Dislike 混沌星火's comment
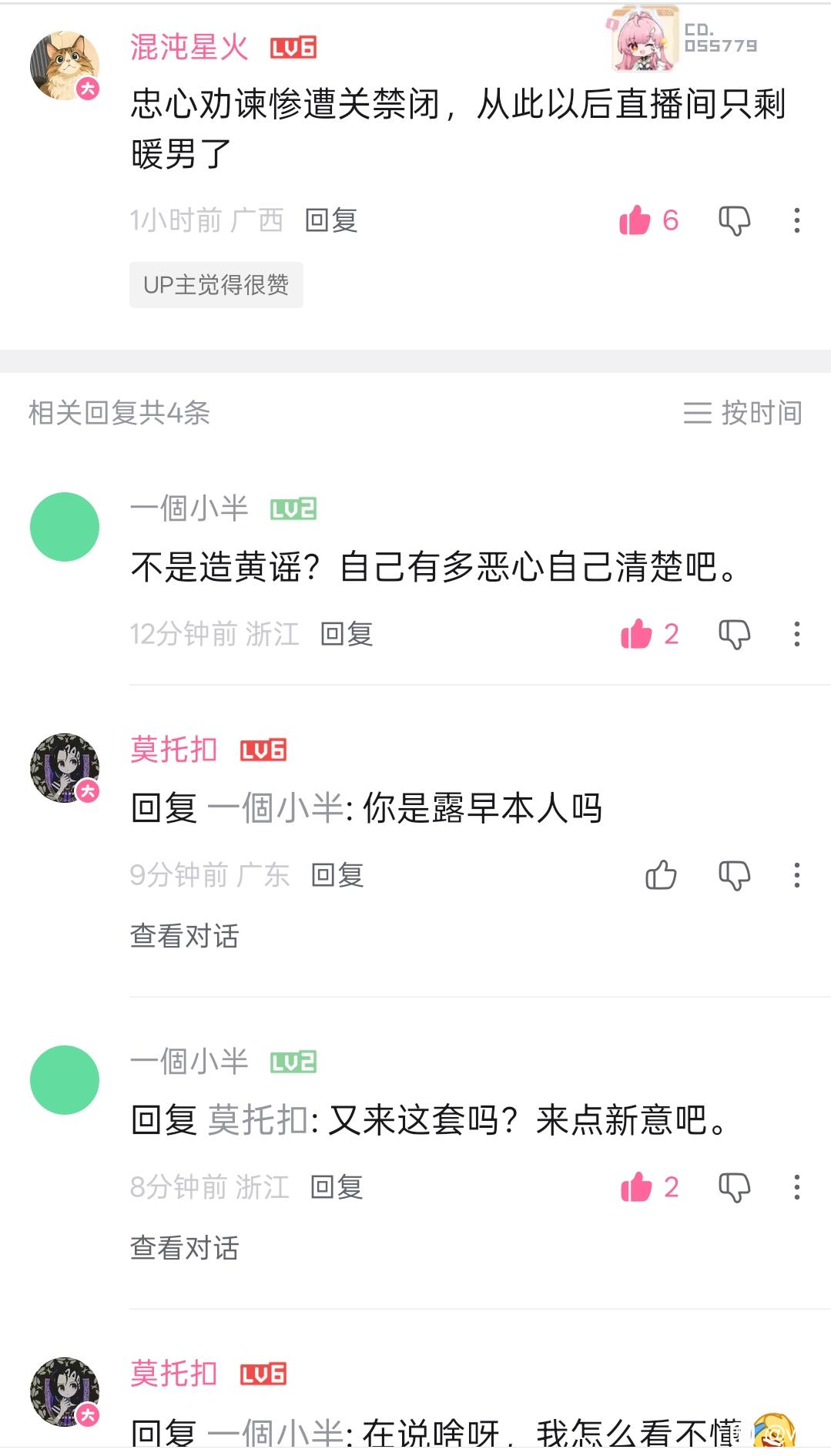Screen dimensions: 831x1456 click(x=735, y=221)
